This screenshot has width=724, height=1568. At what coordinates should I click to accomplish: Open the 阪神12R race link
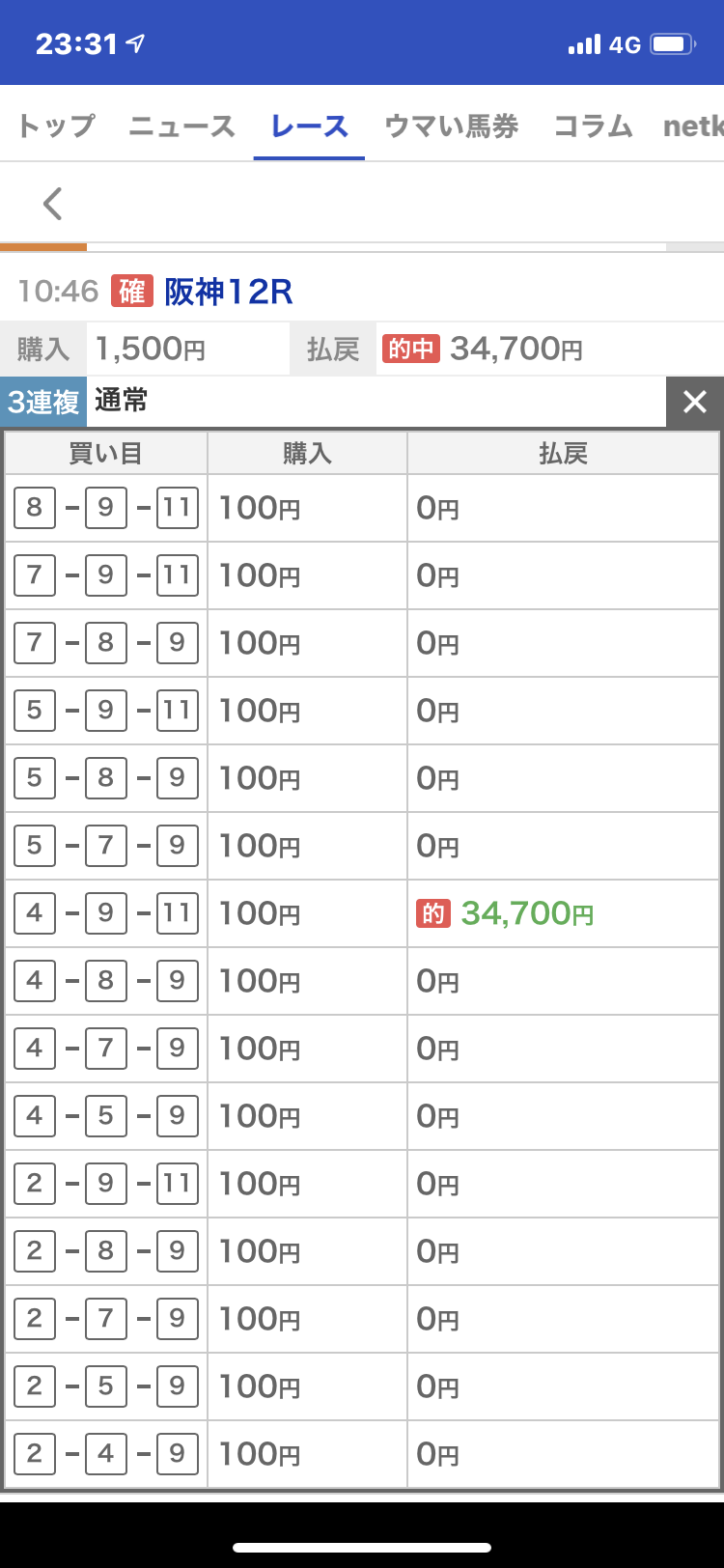tap(229, 291)
